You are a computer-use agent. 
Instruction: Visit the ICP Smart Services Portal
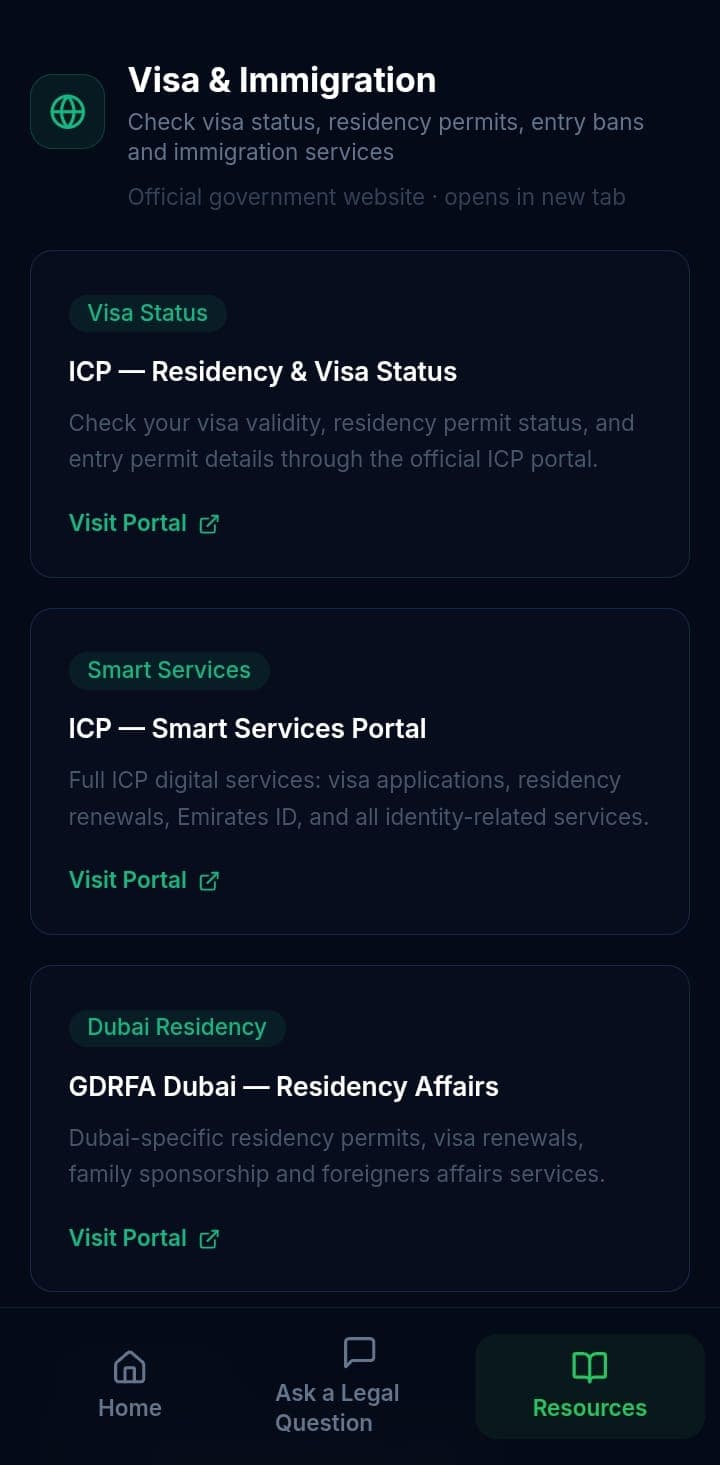click(143, 880)
